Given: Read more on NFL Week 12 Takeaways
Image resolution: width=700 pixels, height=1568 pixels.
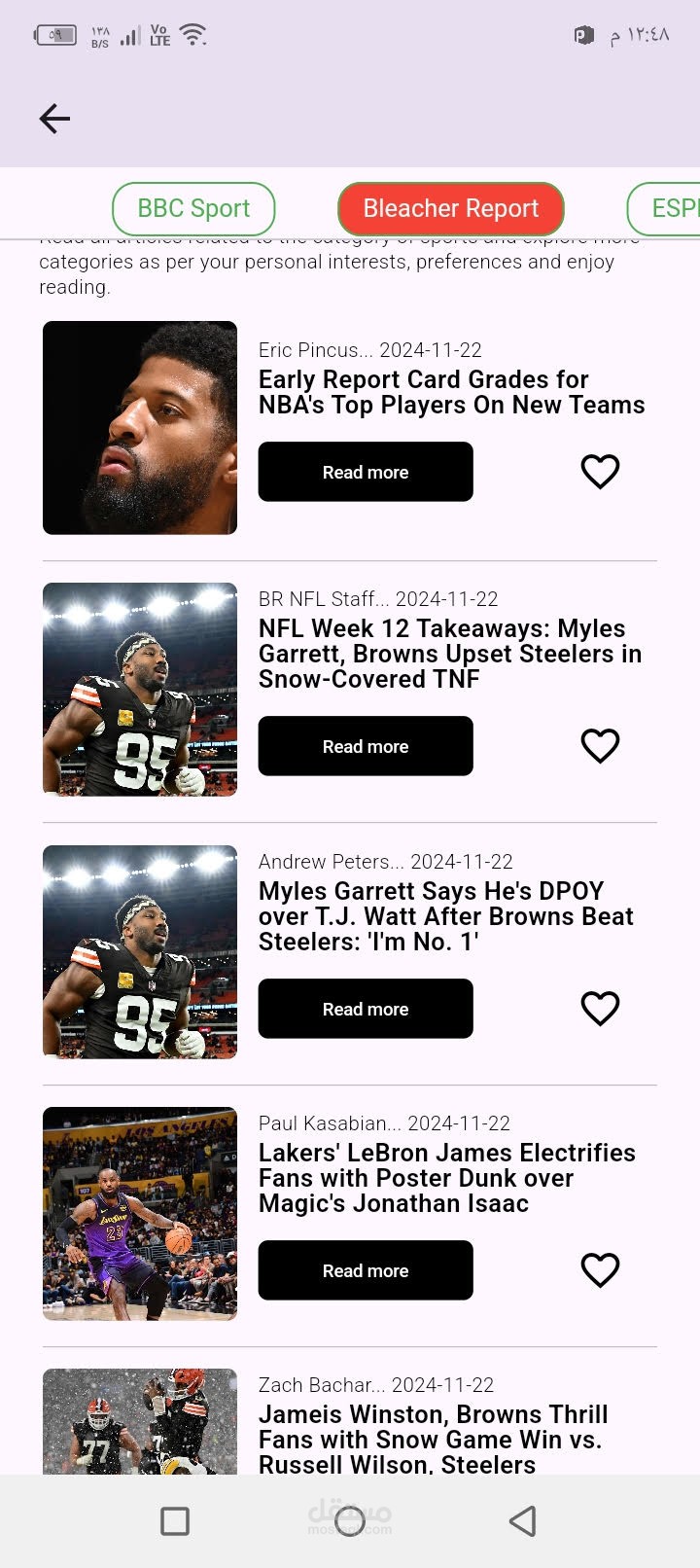Looking at the screenshot, I should point(366,746).
